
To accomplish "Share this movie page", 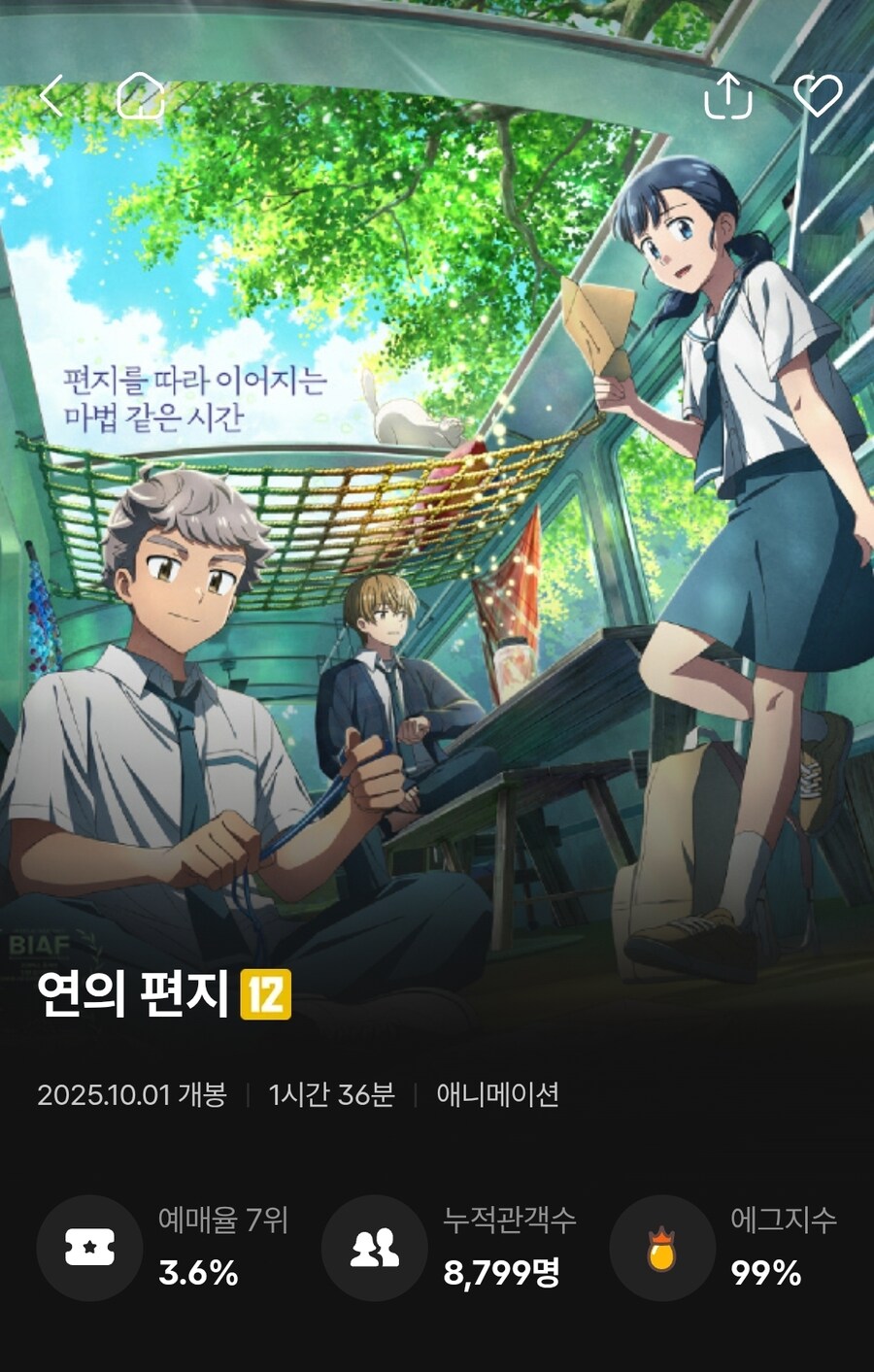I will click(x=727, y=95).
